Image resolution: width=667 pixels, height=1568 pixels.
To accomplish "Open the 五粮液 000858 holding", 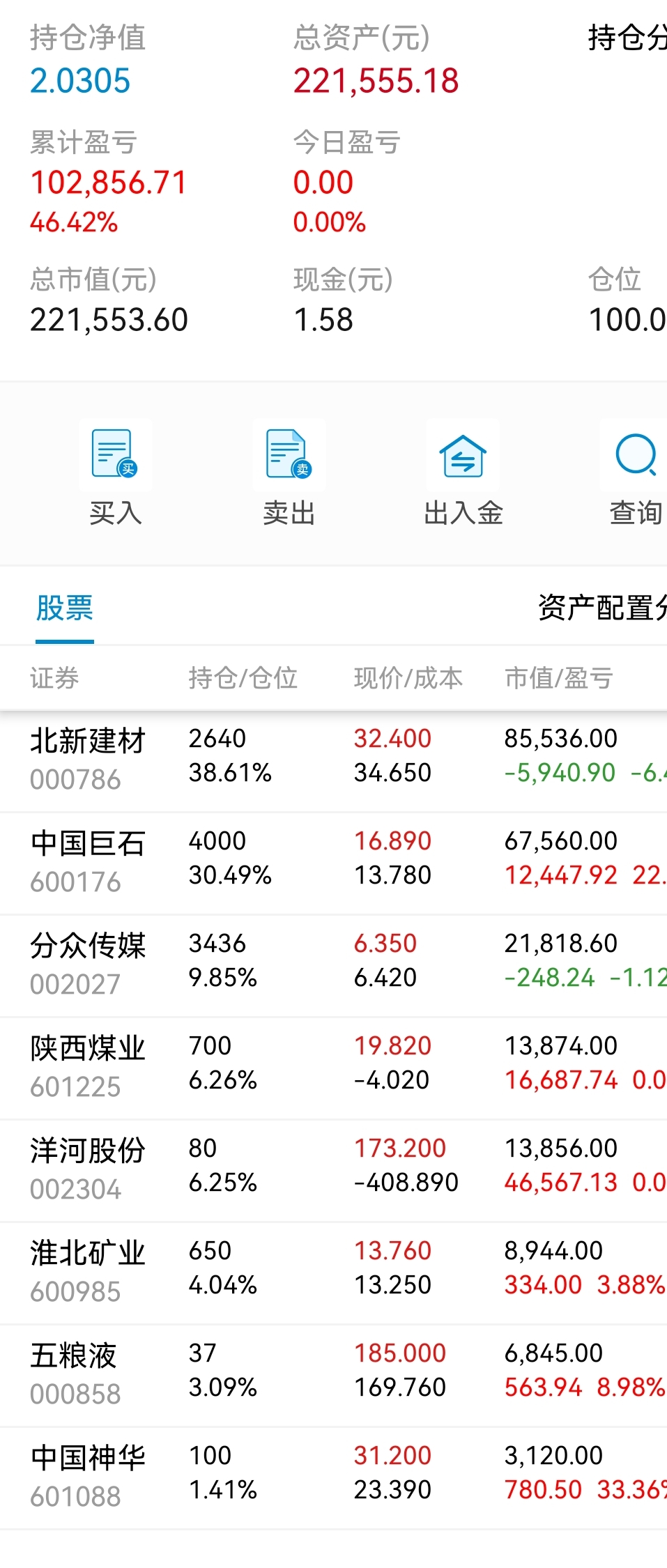I will 333,1375.
